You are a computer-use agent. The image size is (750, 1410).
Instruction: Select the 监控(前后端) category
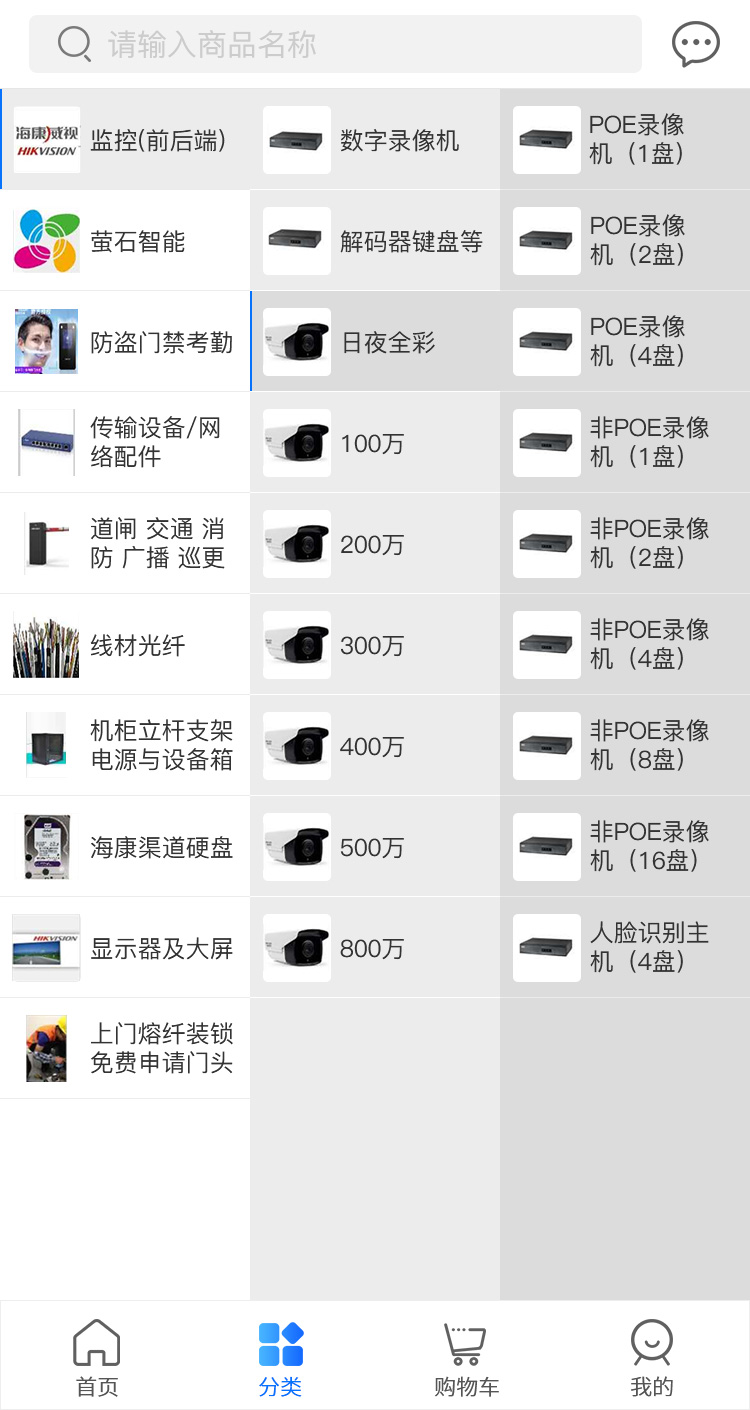coord(125,140)
